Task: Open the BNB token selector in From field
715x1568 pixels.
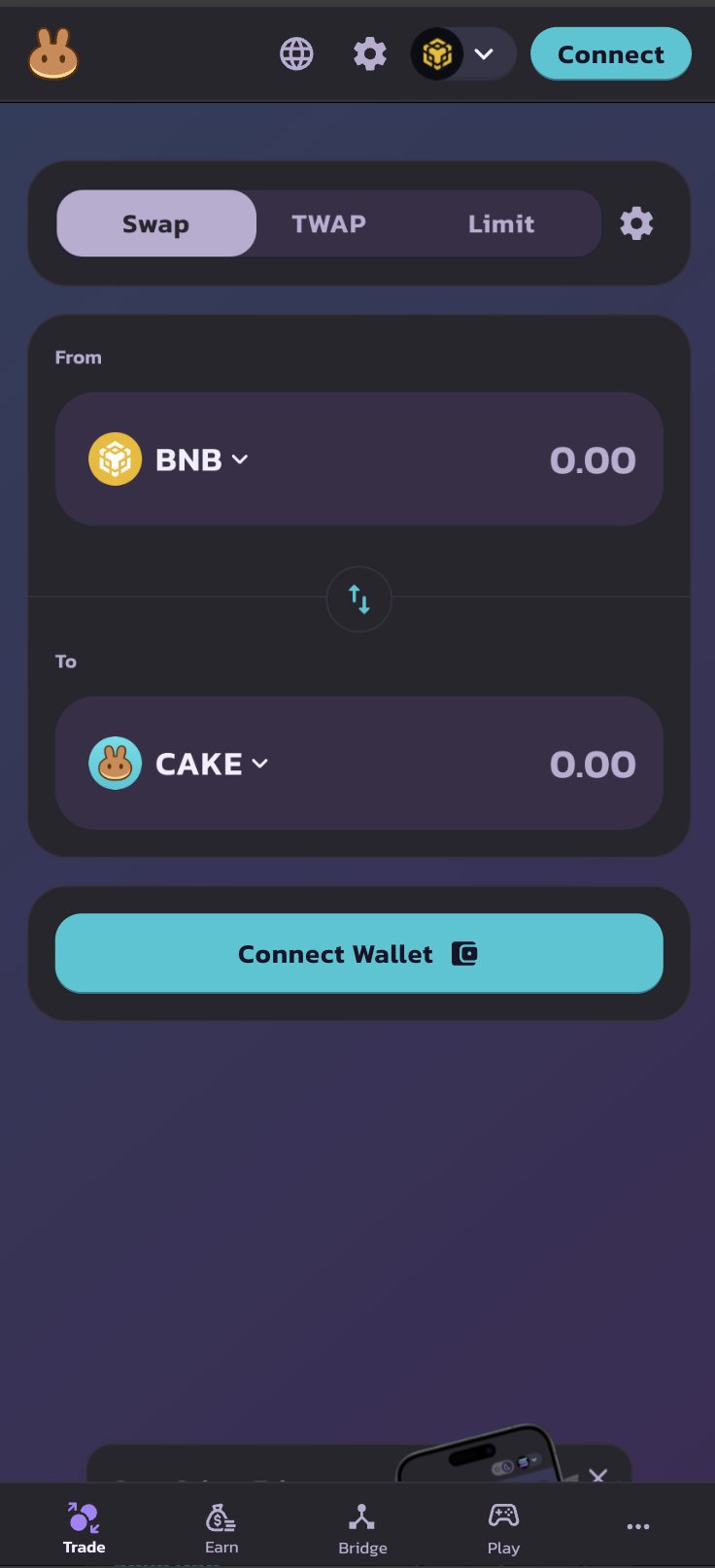Action: (168, 459)
